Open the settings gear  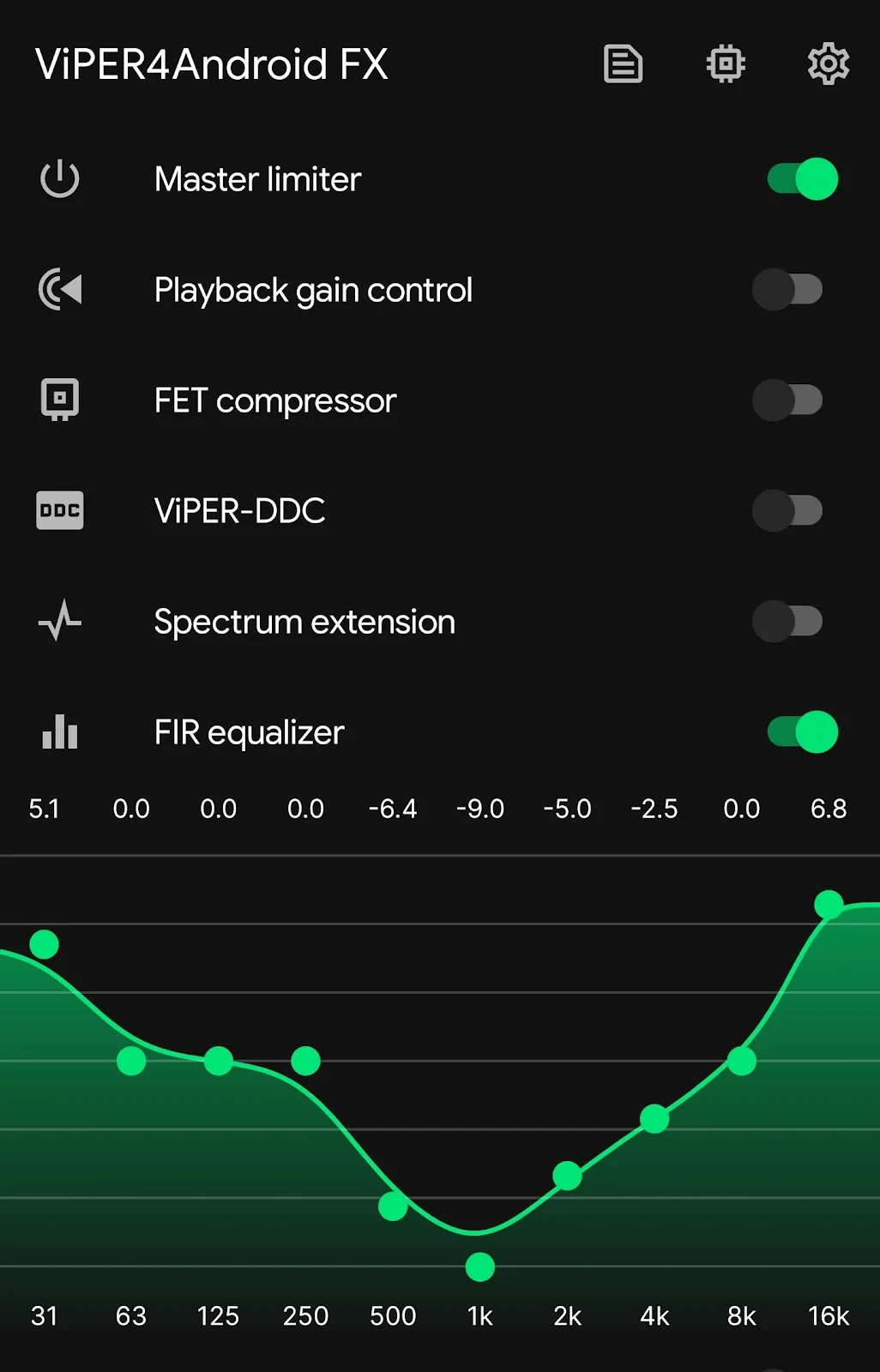point(828,64)
